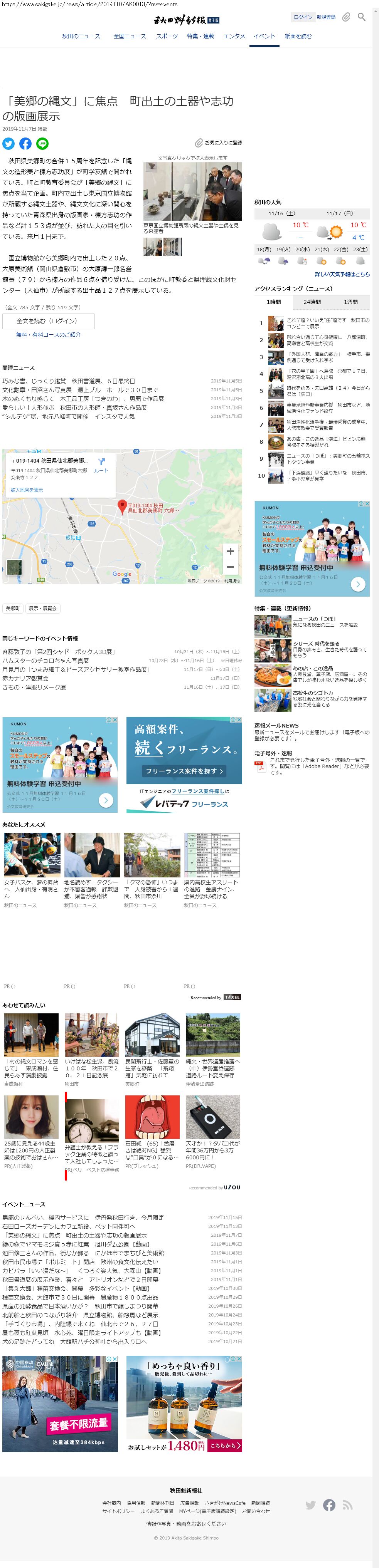Open the search magnifier icon
Viewport: 379px width, 1568px height.
[361, 17]
